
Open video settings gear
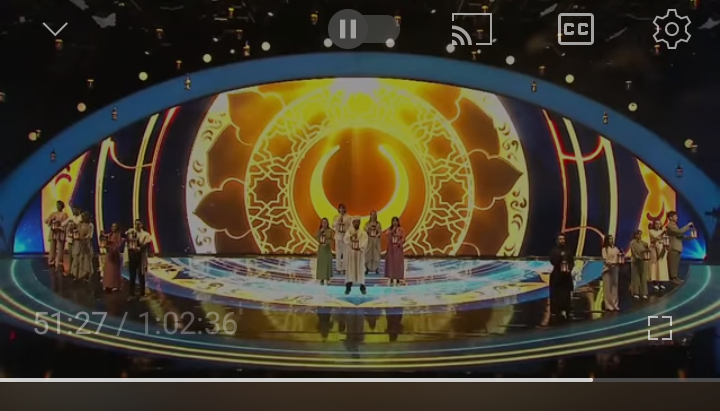[x=672, y=29]
